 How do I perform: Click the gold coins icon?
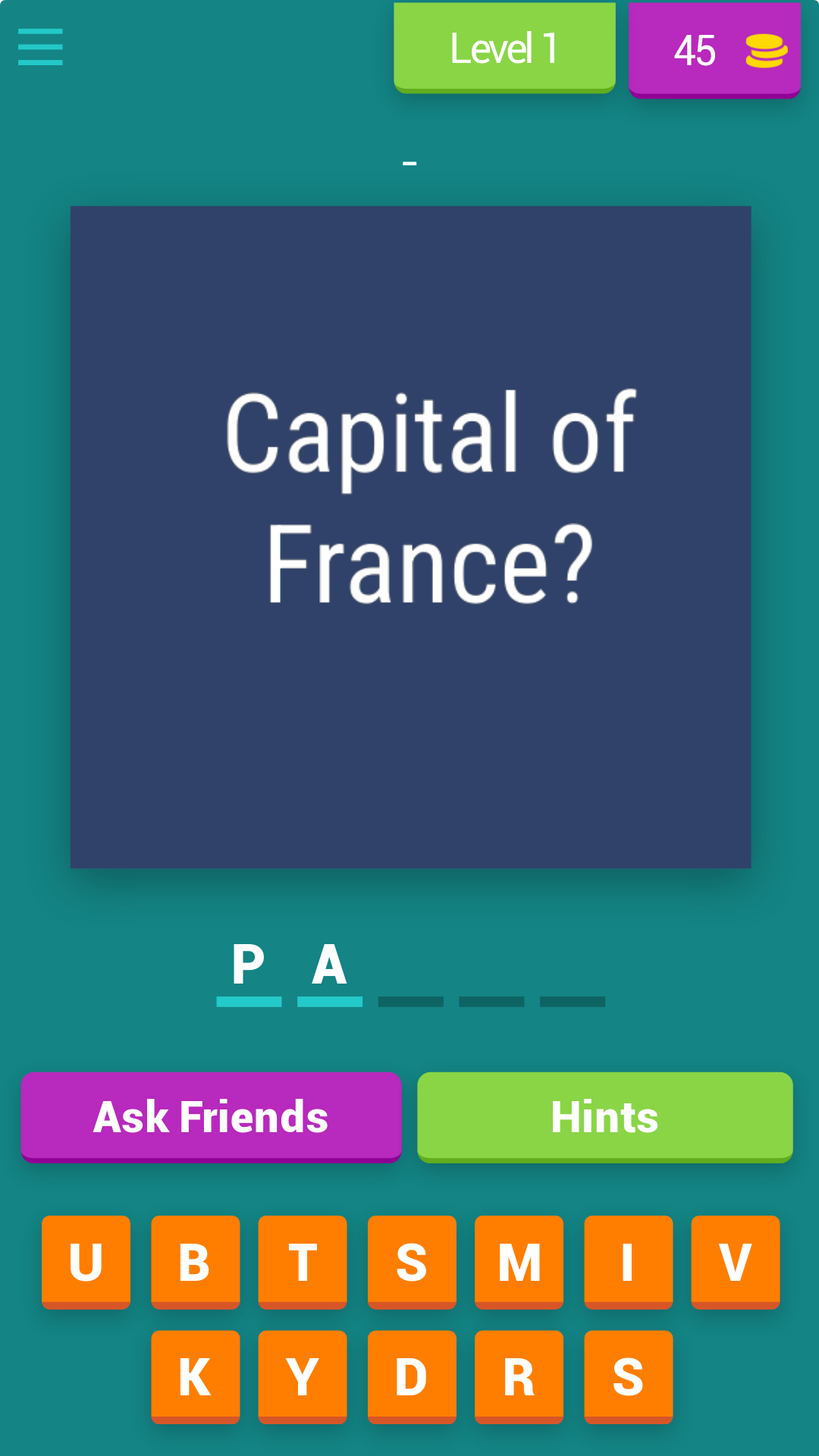(766, 50)
